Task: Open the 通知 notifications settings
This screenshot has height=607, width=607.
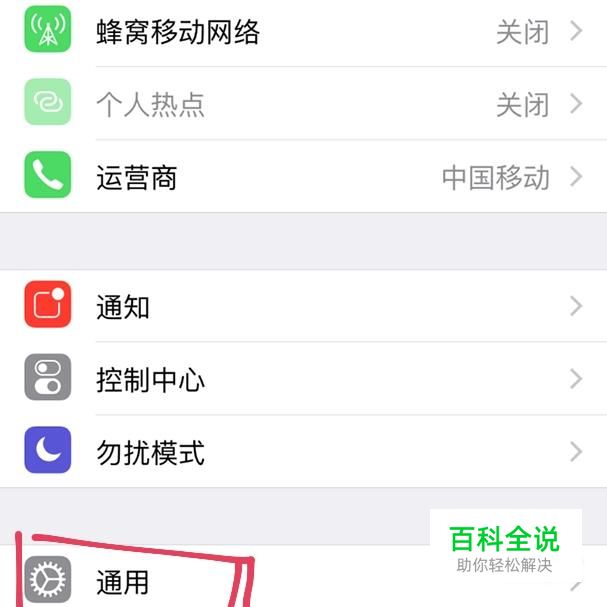Action: click(x=300, y=306)
